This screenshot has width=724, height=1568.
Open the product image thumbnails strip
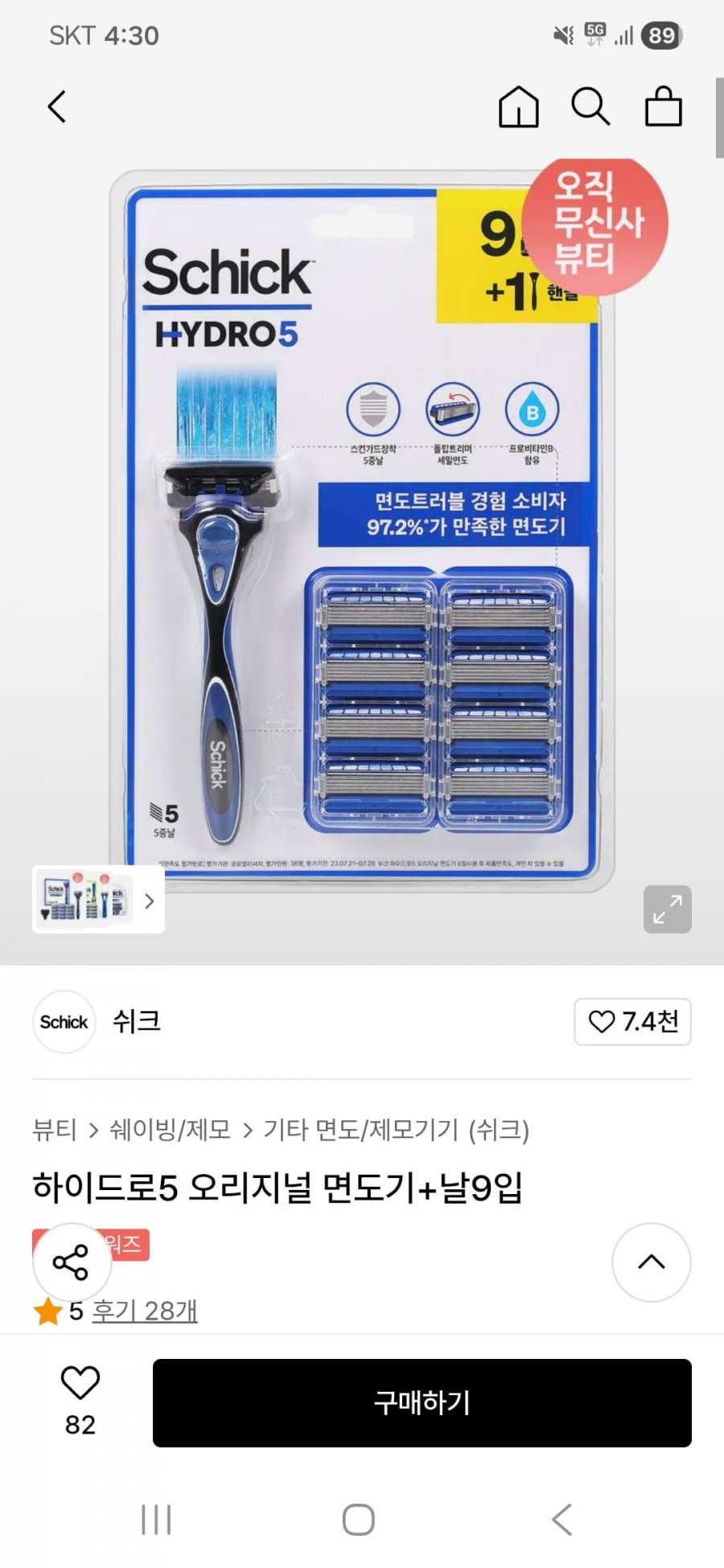click(98, 900)
